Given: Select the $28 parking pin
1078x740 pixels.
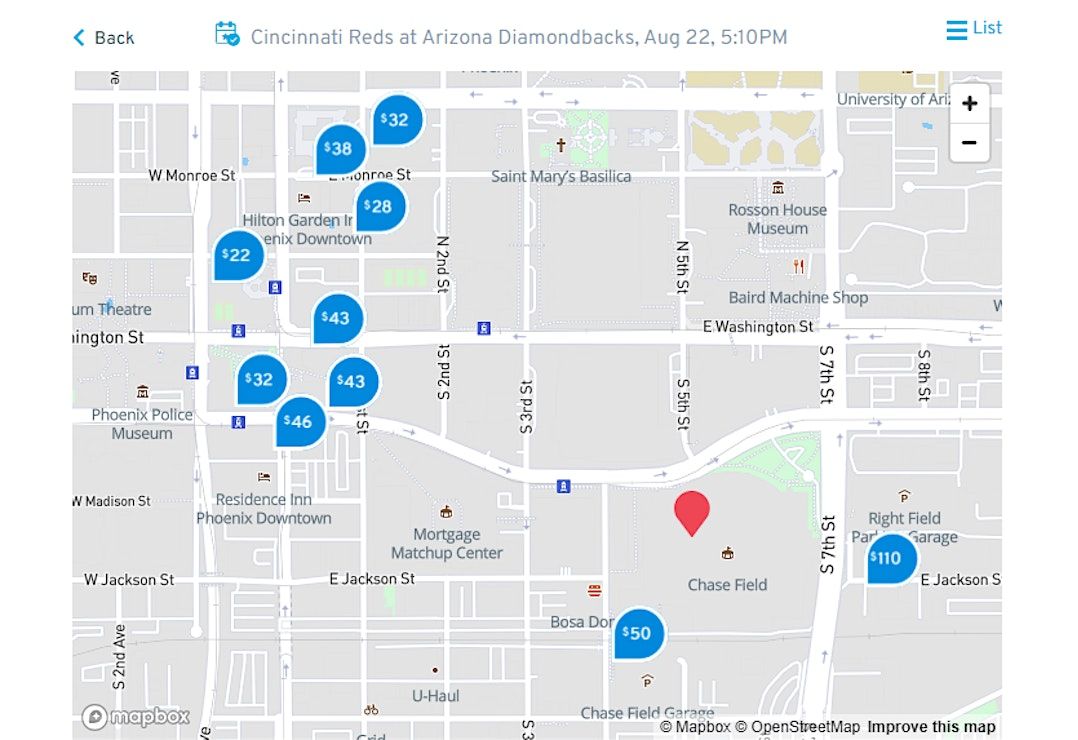Looking at the screenshot, I should point(381,206).
